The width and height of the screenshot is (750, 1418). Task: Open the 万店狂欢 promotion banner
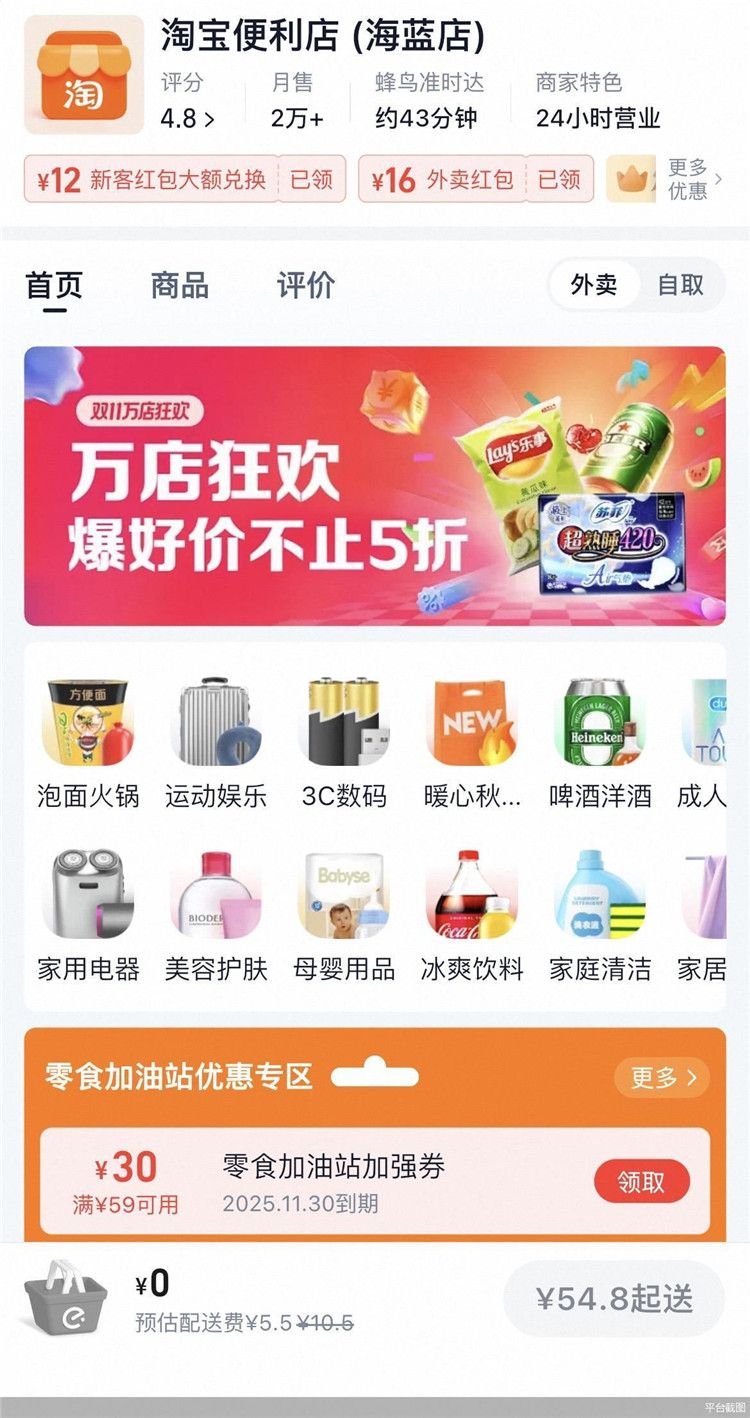(x=375, y=485)
